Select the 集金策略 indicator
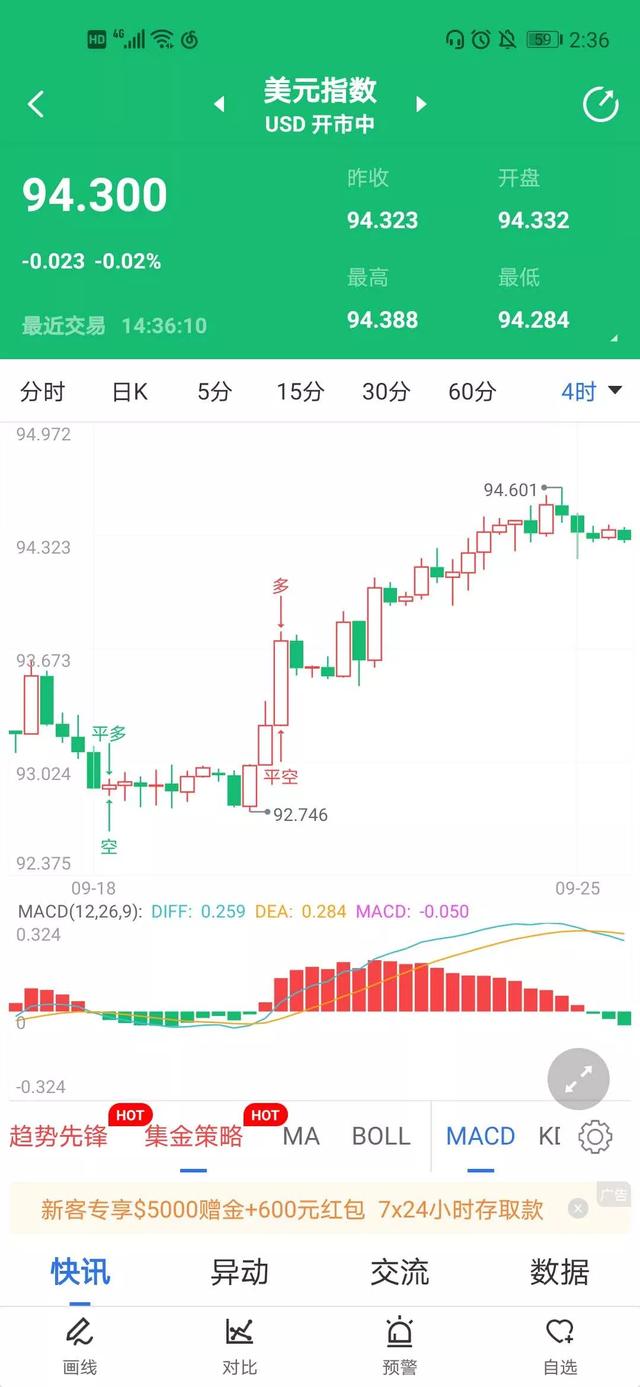 click(194, 1136)
